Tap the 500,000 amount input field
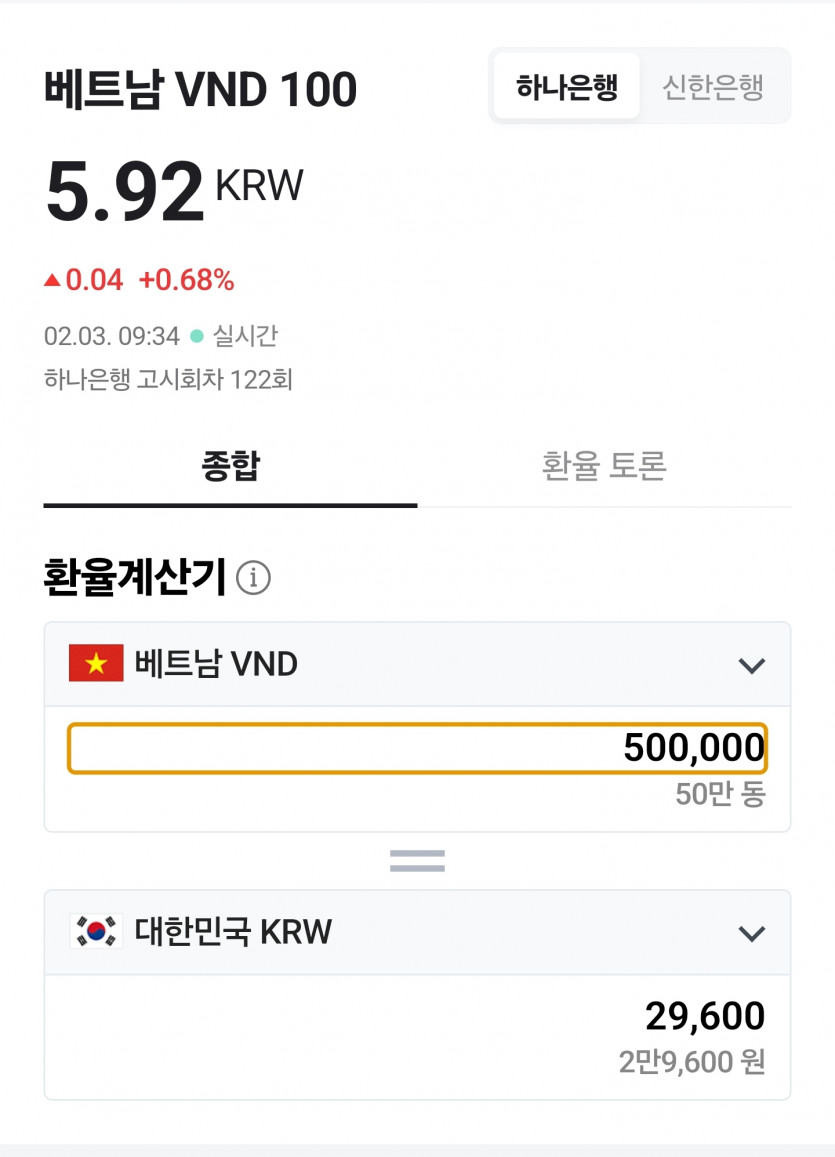This screenshot has width=835, height=1157. [417, 748]
